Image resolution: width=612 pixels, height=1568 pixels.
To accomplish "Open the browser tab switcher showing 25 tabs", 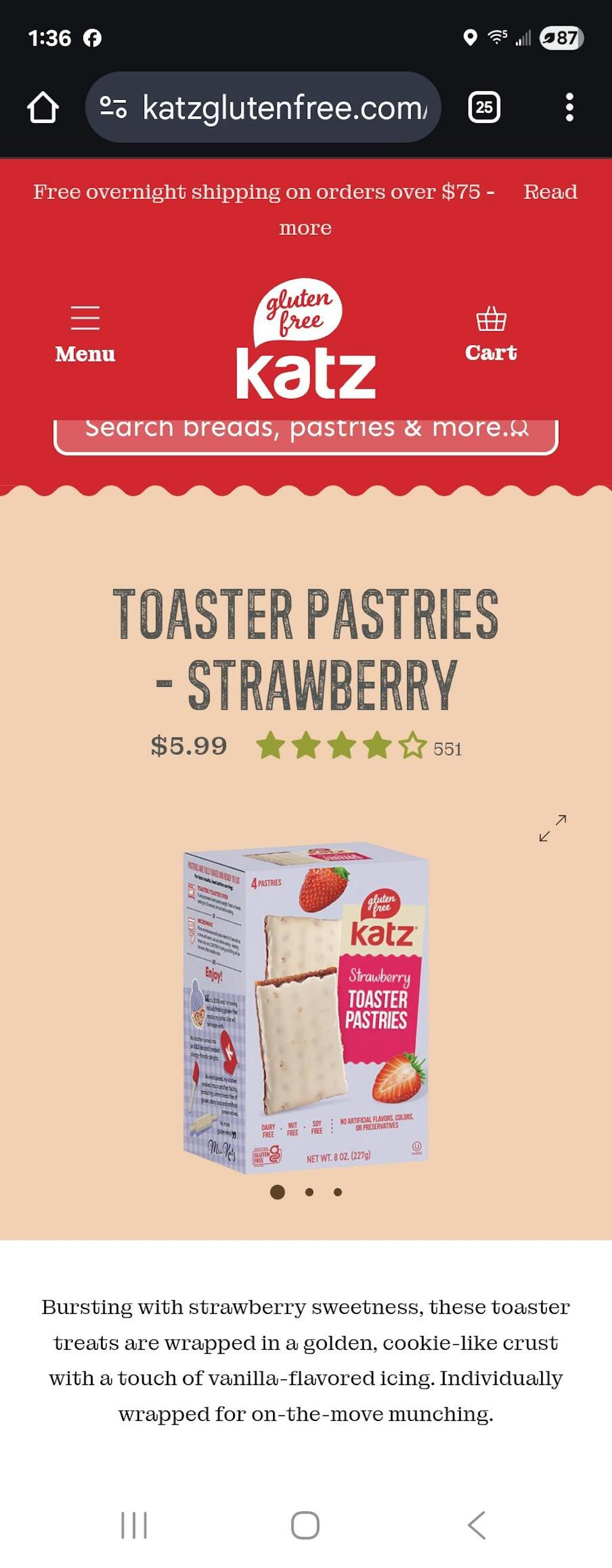I will [x=484, y=108].
